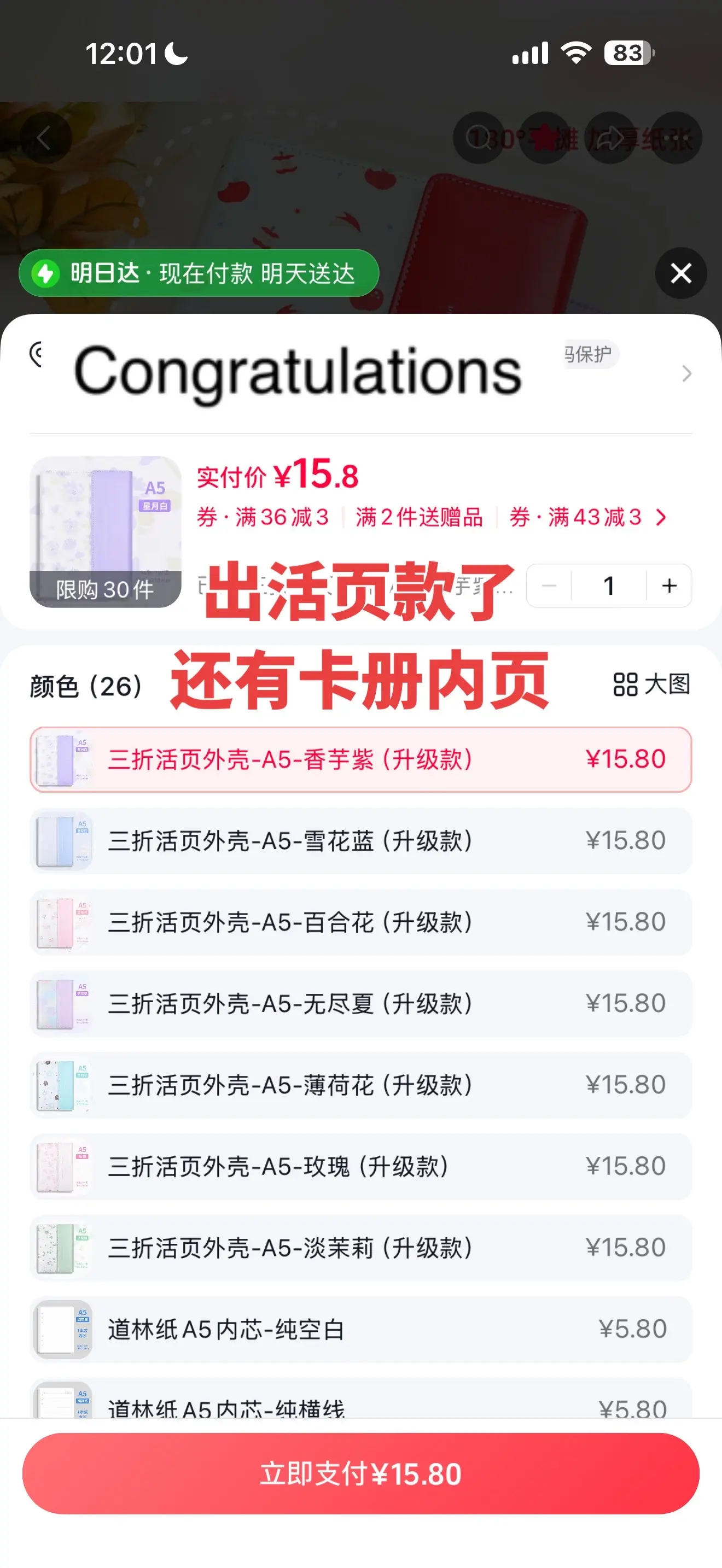Open the three-dot more options icon top right
The image size is (722, 1568).
click(676, 138)
